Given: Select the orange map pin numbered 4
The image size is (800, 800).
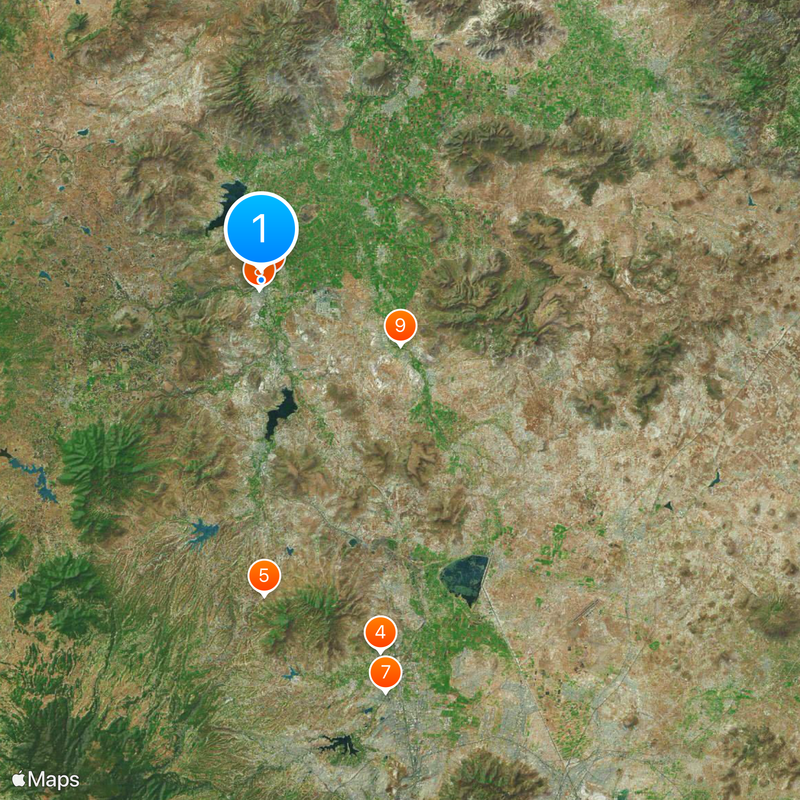Looking at the screenshot, I should pos(380,632).
